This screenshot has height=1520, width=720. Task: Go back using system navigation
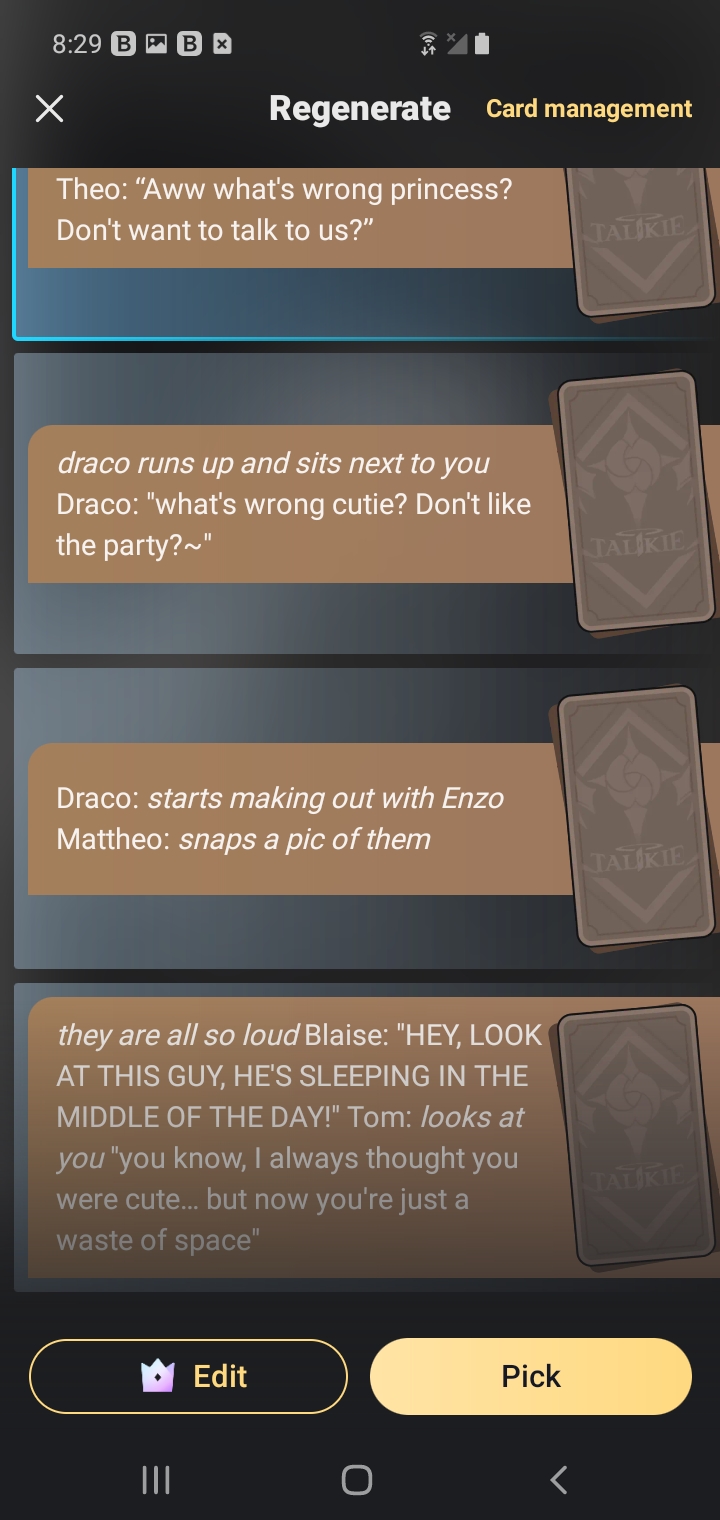pyautogui.click(x=559, y=1479)
